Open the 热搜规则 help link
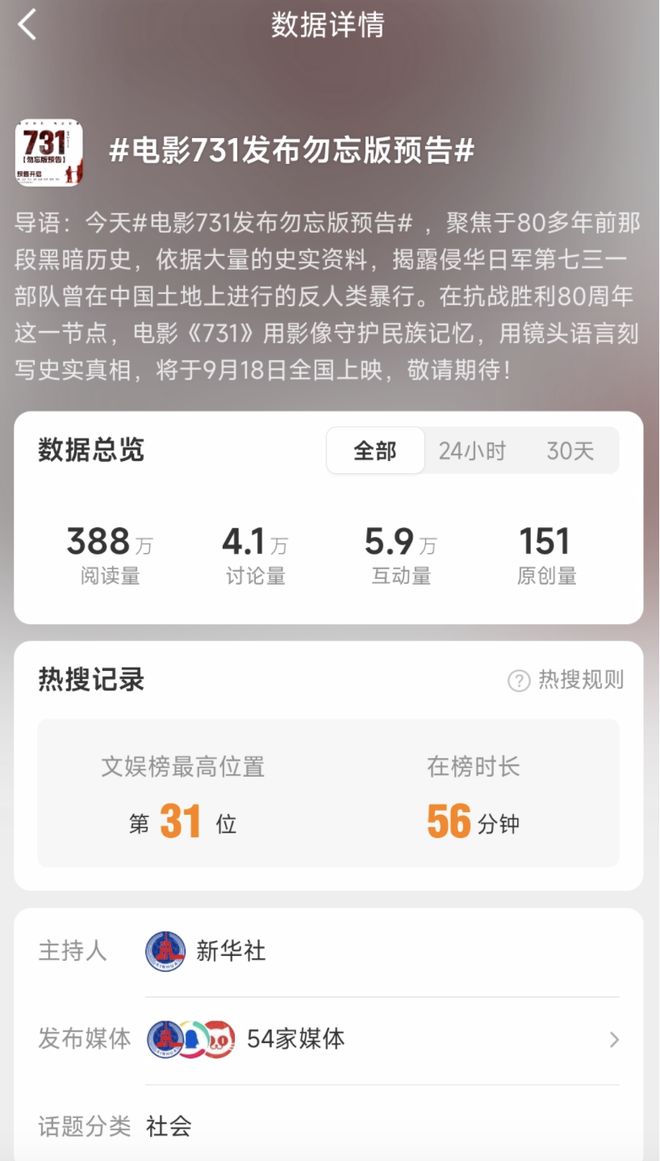This screenshot has width=660, height=1161. point(566,680)
